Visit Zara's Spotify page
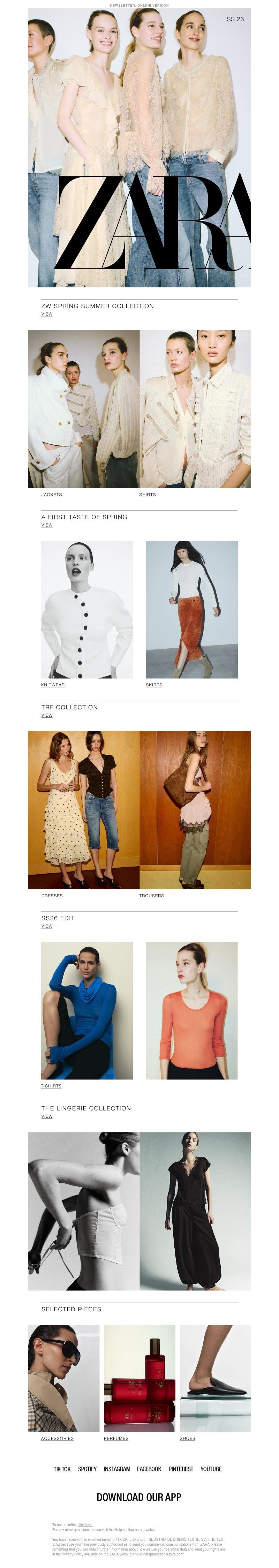The width and height of the screenshot is (279, 1568). (87, 1469)
